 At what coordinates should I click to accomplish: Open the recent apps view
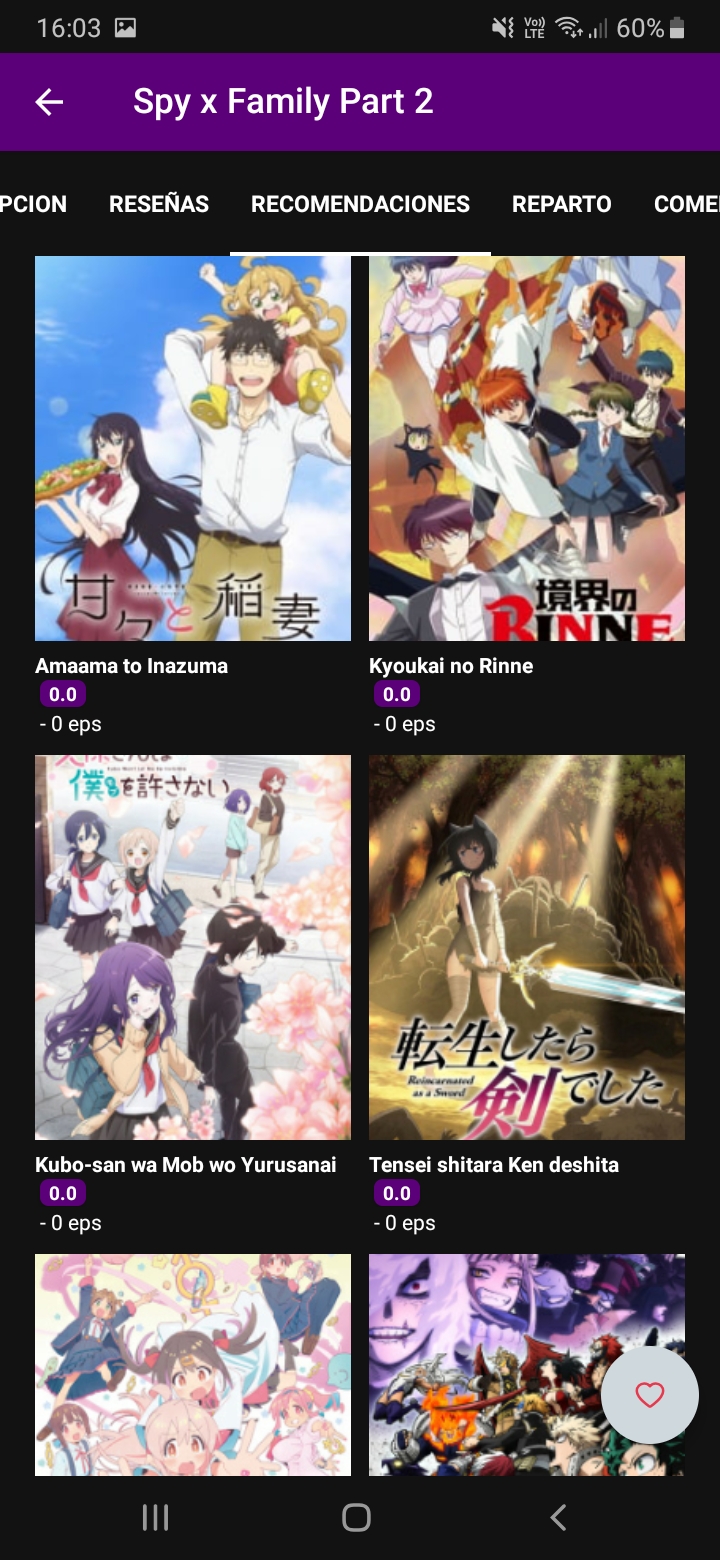click(155, 1517)
